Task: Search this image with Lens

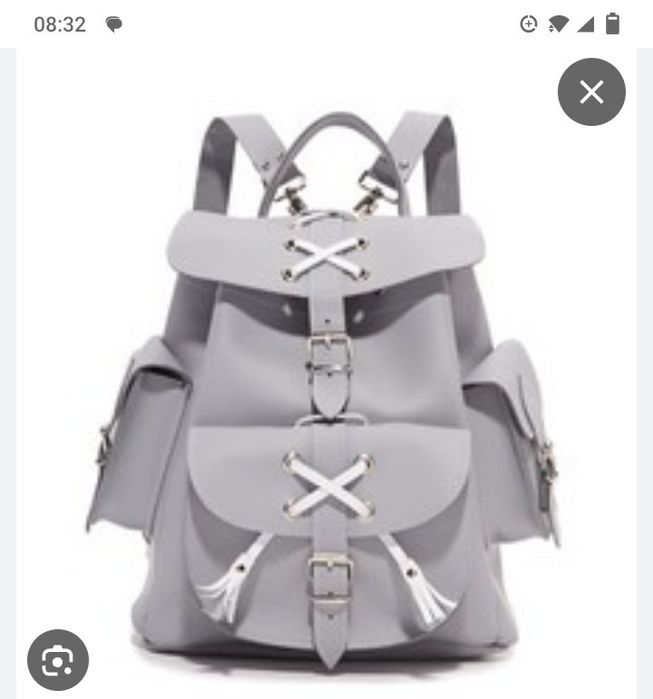Action: coord(58,659)
